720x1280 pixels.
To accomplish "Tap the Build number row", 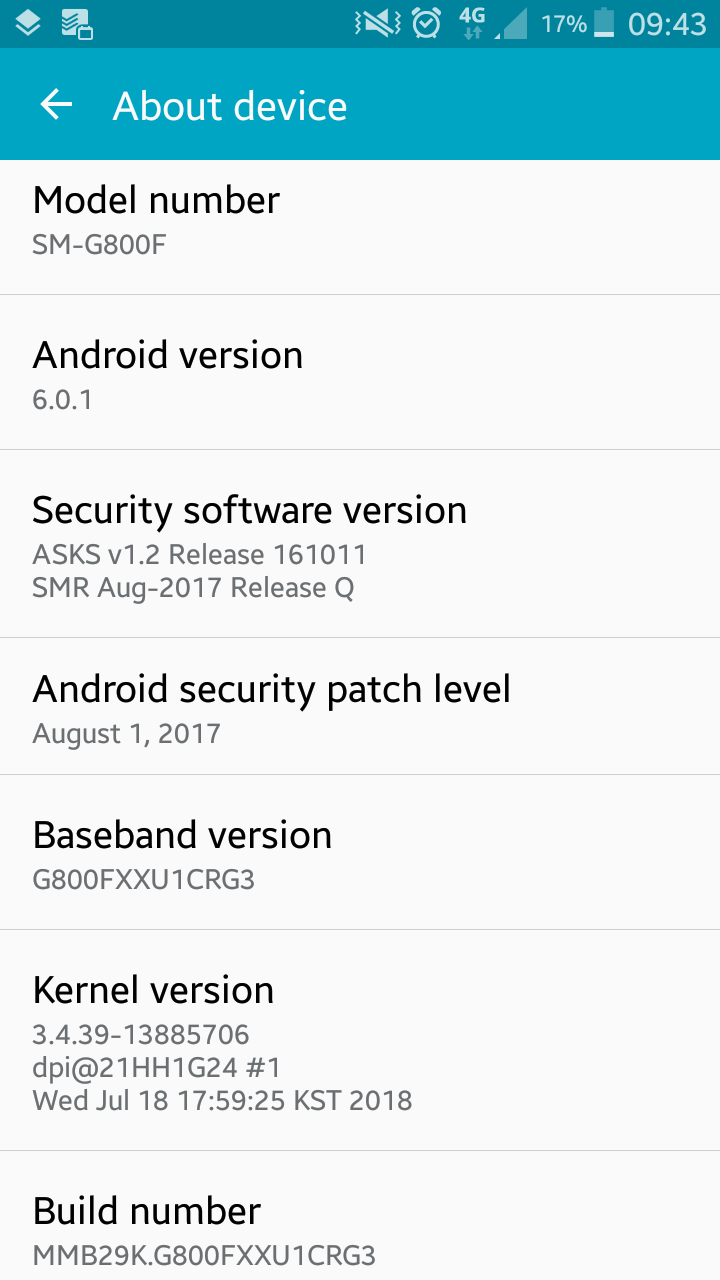I will coord(360,1216).
